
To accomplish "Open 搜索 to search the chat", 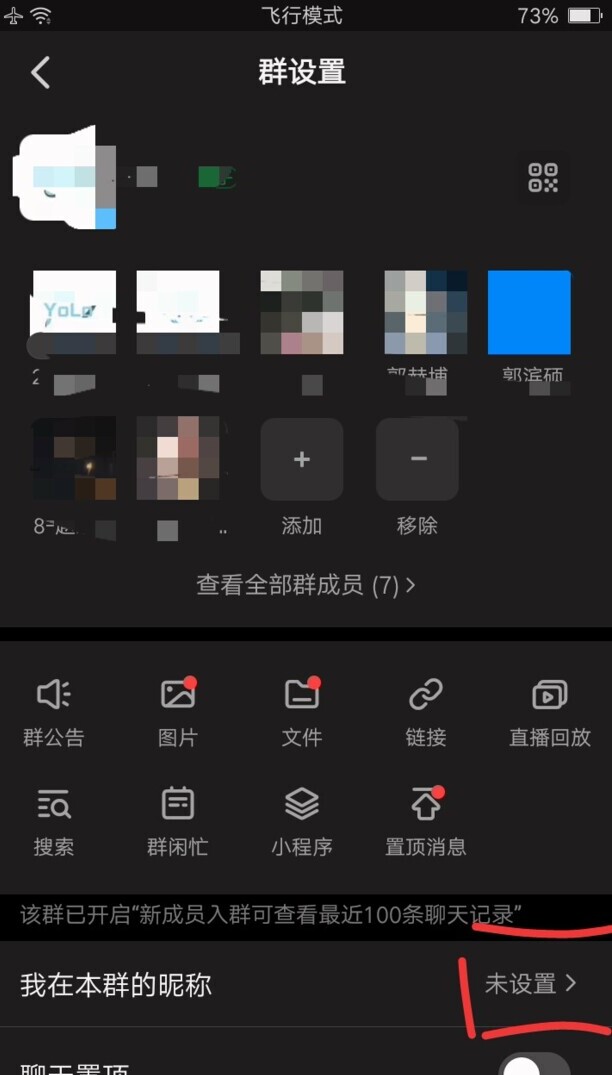I will click(x=54, y=821).
